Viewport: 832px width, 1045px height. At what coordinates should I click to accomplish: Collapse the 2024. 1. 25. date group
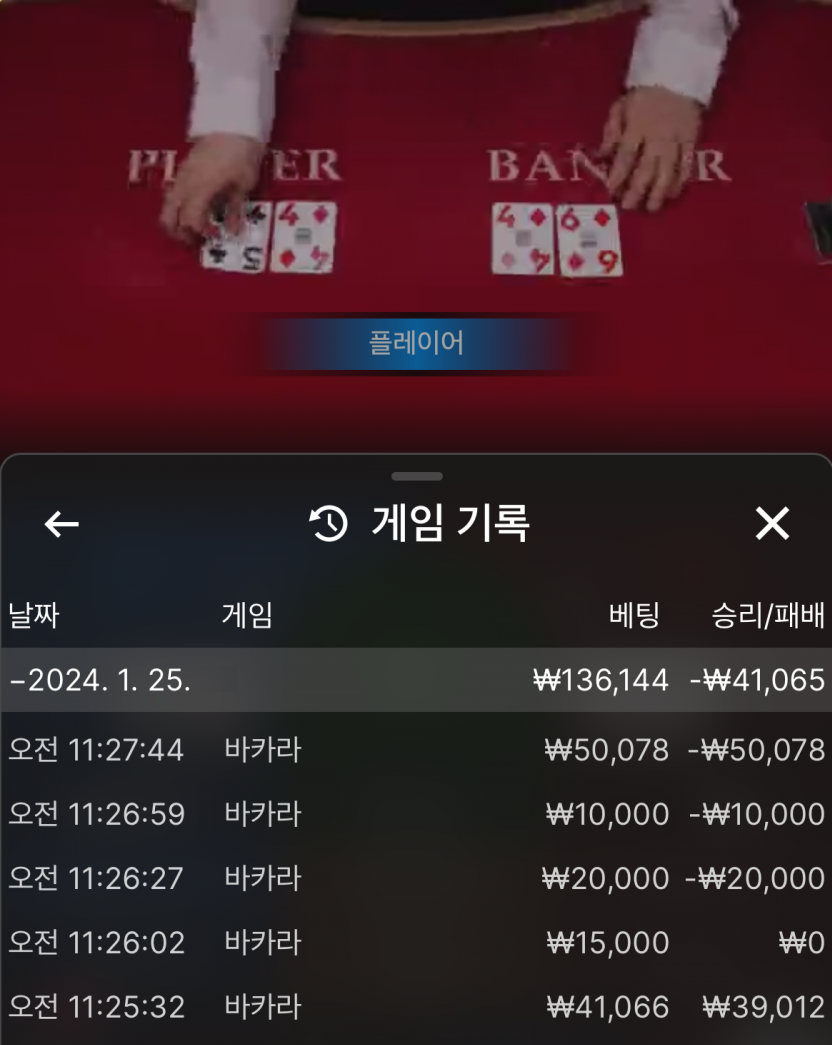coord(100,681)
